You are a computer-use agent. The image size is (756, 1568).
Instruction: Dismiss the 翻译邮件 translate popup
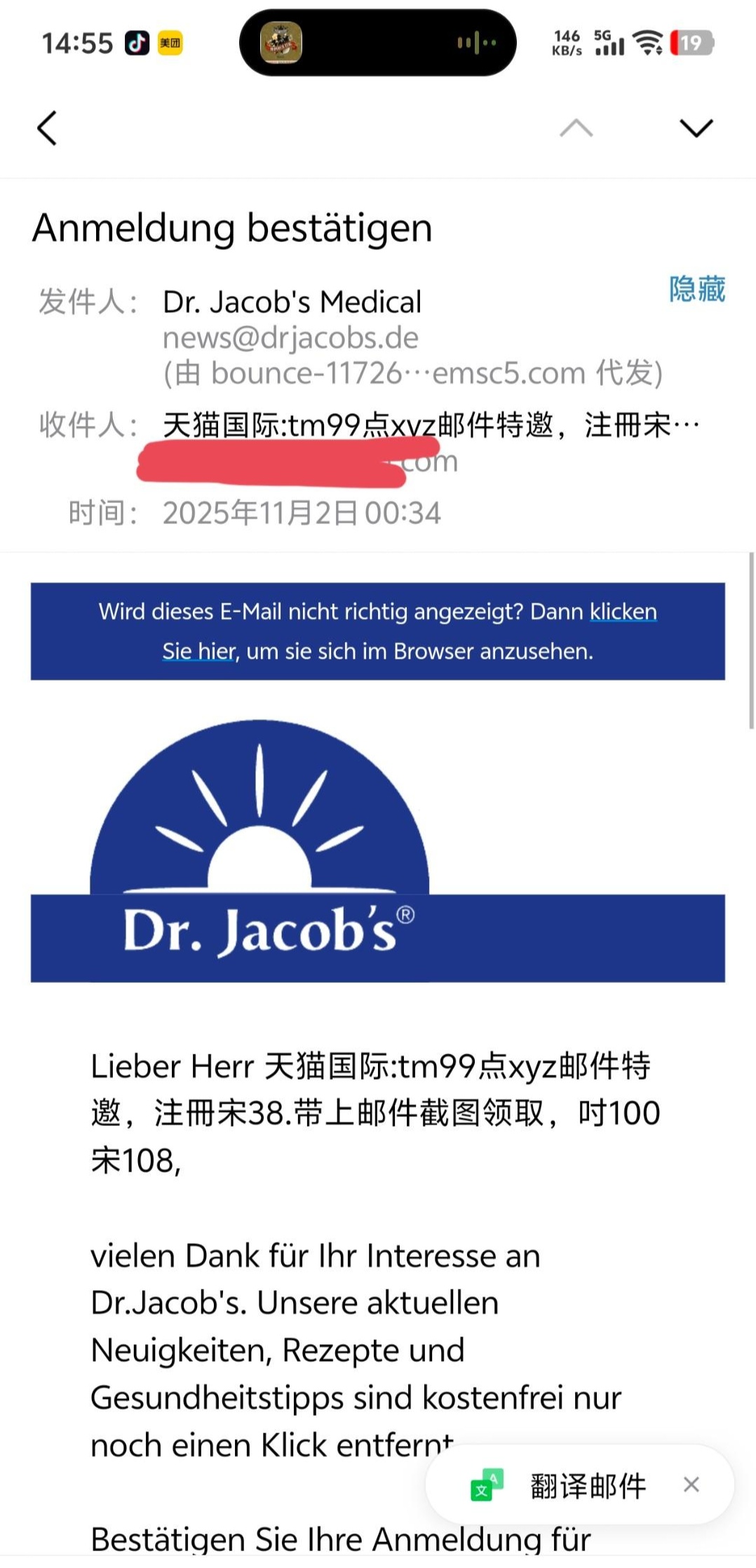click(691, 1485)
